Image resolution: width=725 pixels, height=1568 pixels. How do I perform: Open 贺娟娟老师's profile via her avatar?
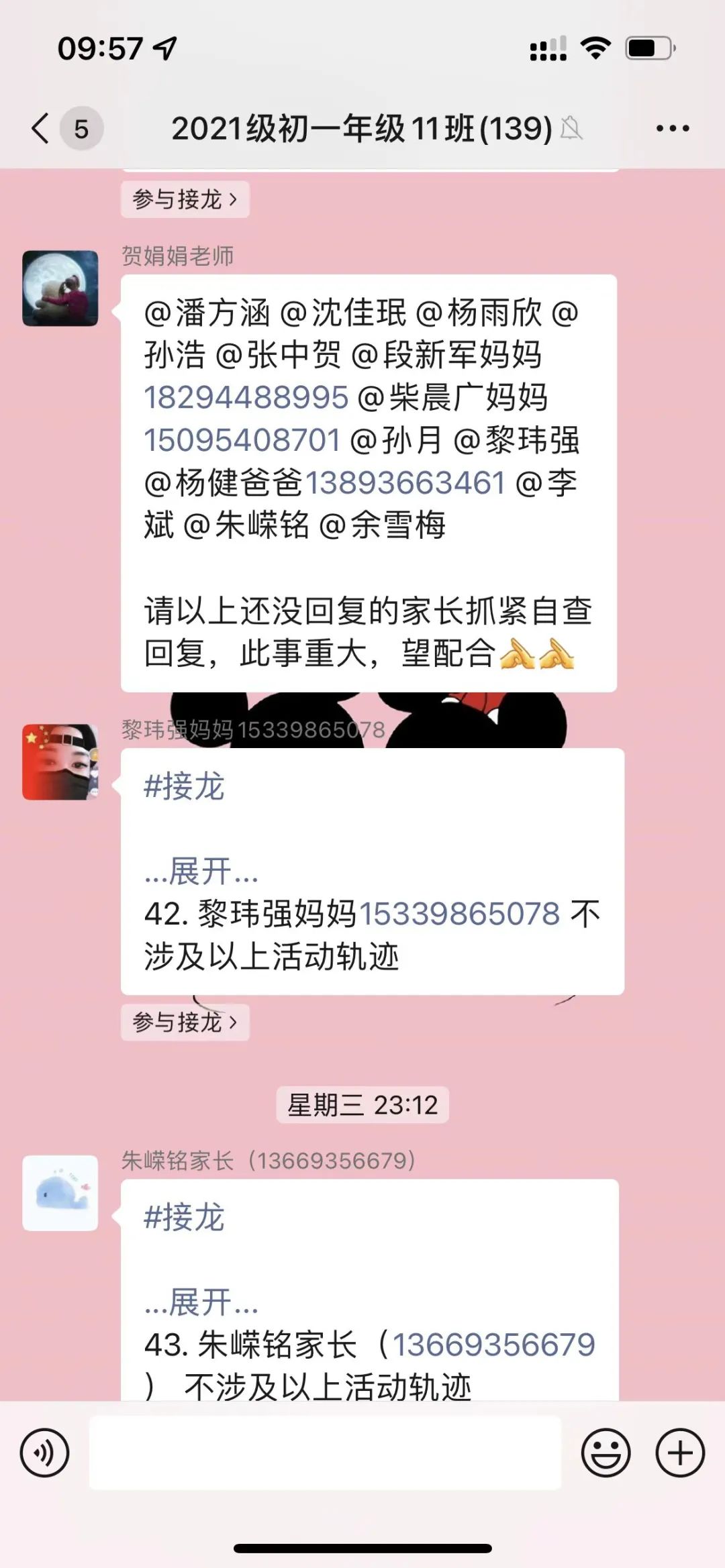[x=59, y=290]
